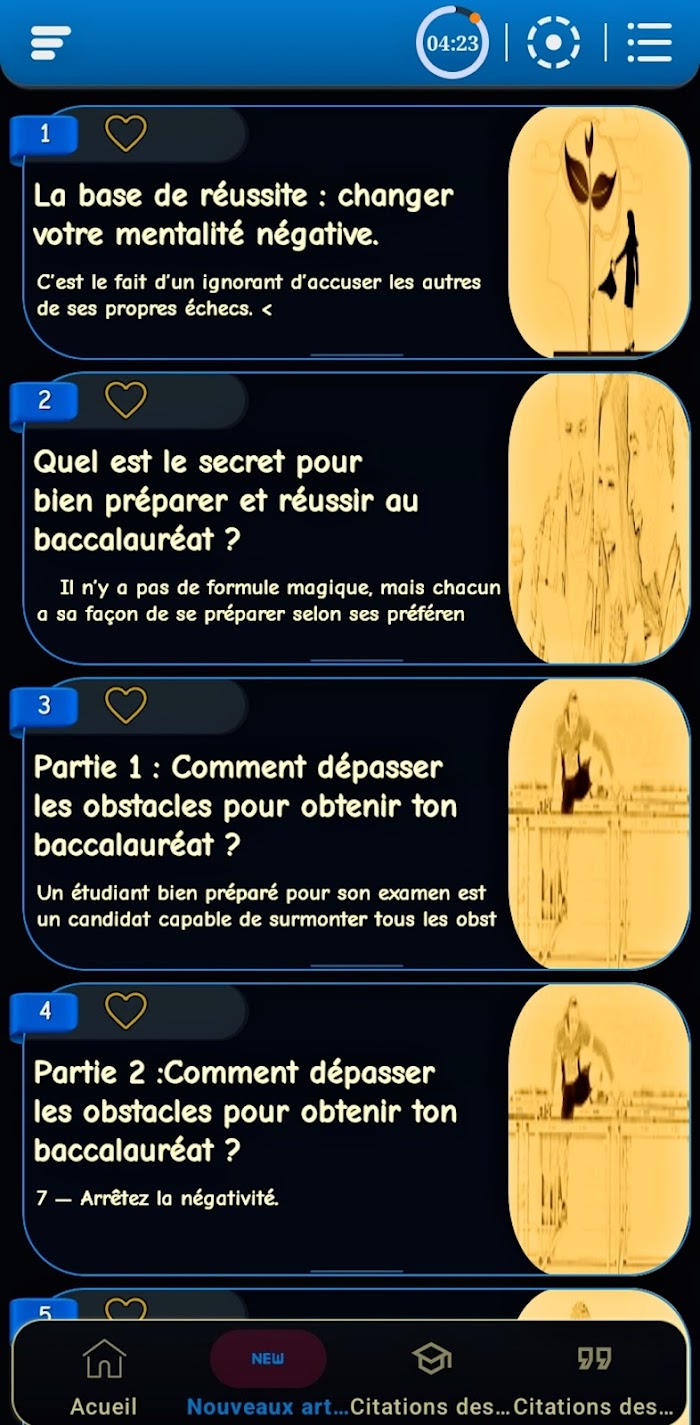Add article 4 to favorites
Viewport: 700px width, 1425px height.
[126, 1010]
